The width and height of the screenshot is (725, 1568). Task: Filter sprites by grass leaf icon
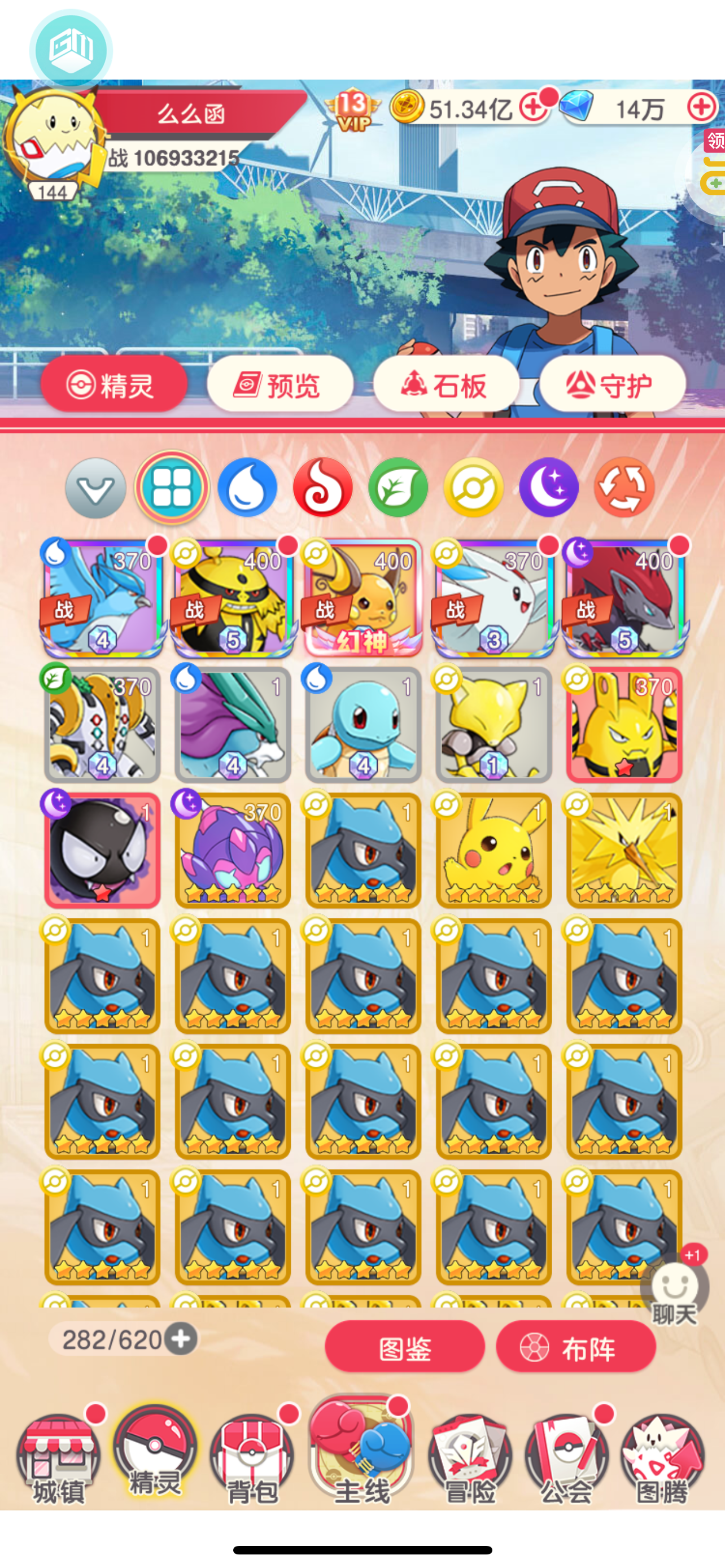pos(398,488)
